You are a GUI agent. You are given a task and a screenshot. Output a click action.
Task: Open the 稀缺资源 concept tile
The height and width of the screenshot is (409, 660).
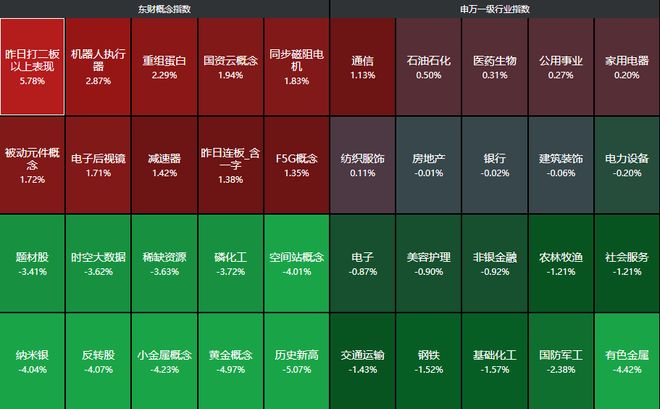coord(164,263)
